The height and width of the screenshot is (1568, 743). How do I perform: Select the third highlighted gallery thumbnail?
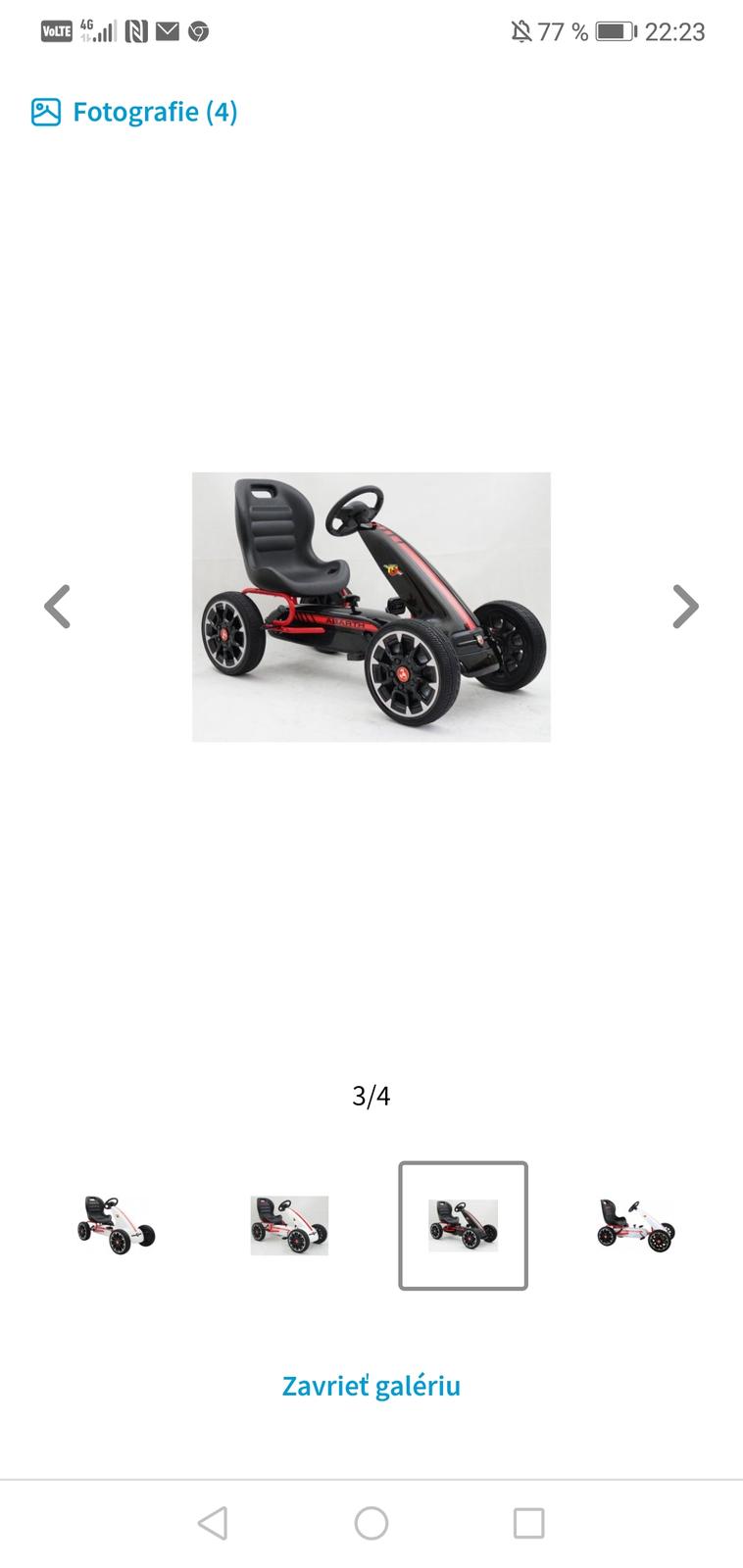(x=463, y=1225)
